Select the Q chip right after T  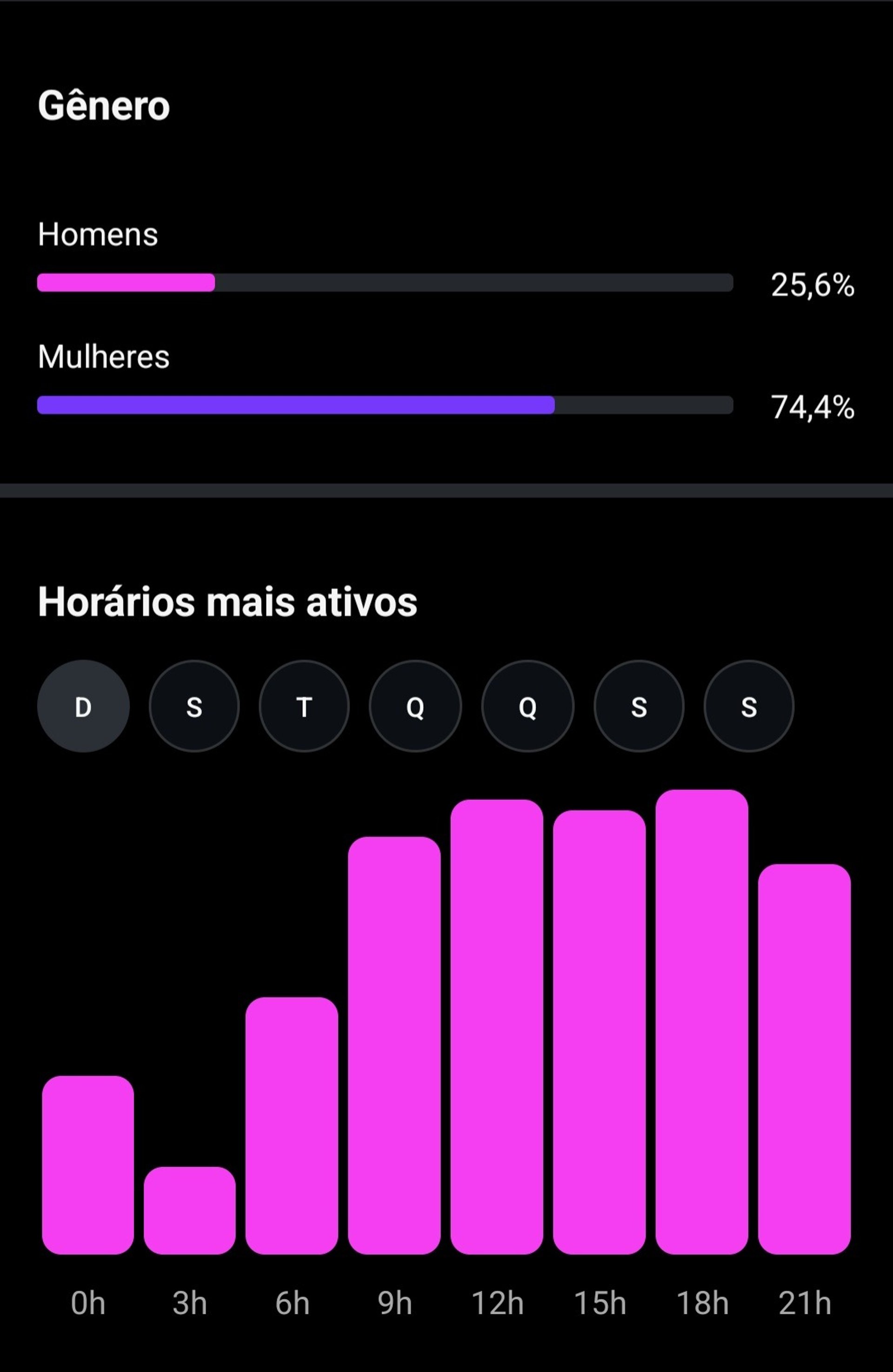415,706
